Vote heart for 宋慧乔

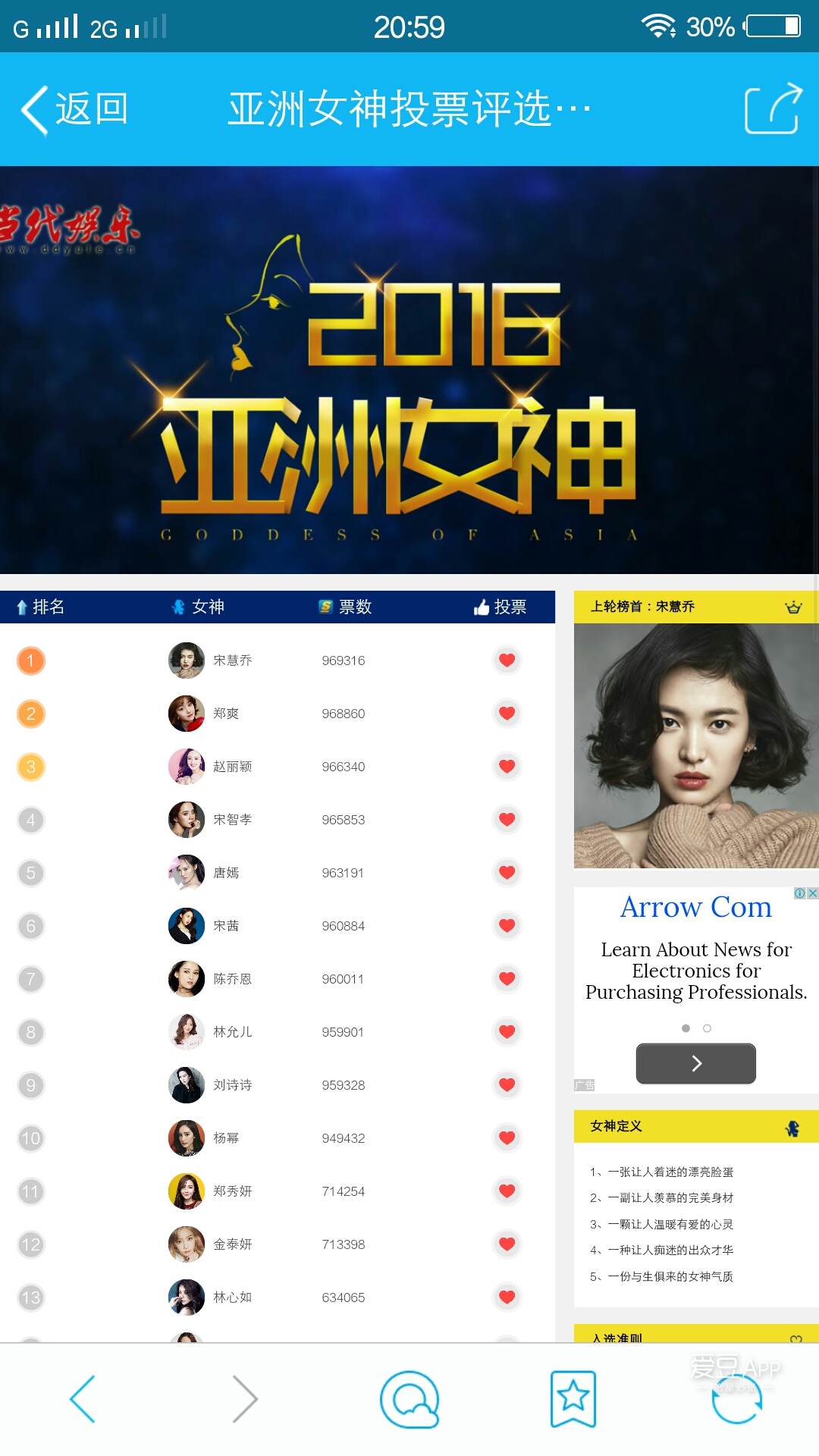[507, 660]
